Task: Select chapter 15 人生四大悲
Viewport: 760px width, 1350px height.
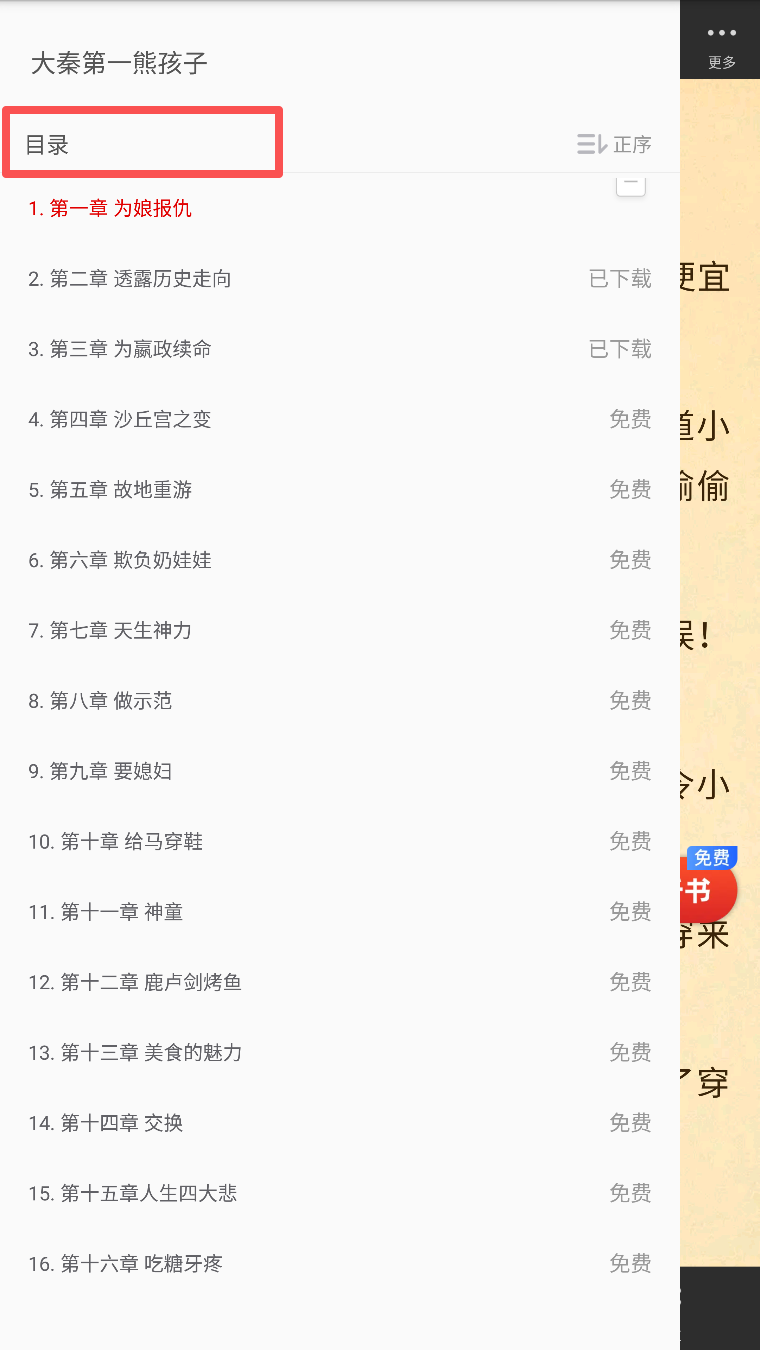Action: (133, 1193)
